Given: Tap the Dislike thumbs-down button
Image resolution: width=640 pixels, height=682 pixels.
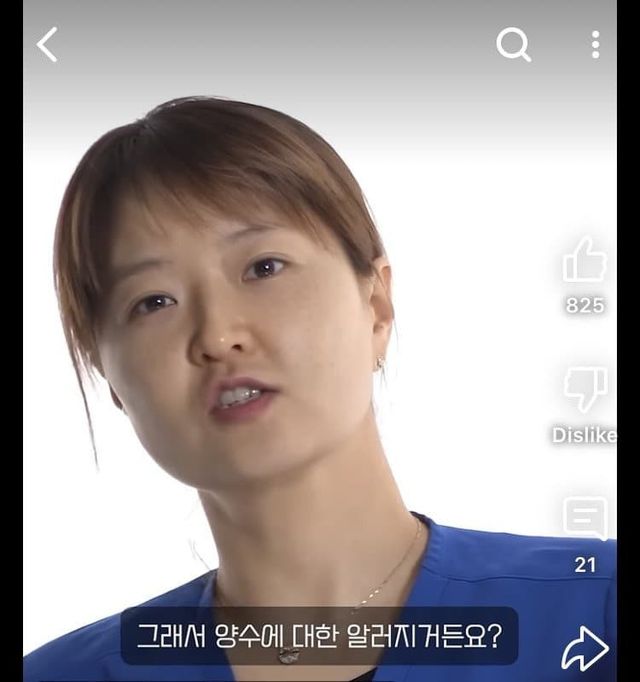Looking at the screenshot, I should click(x=585, y=390).
